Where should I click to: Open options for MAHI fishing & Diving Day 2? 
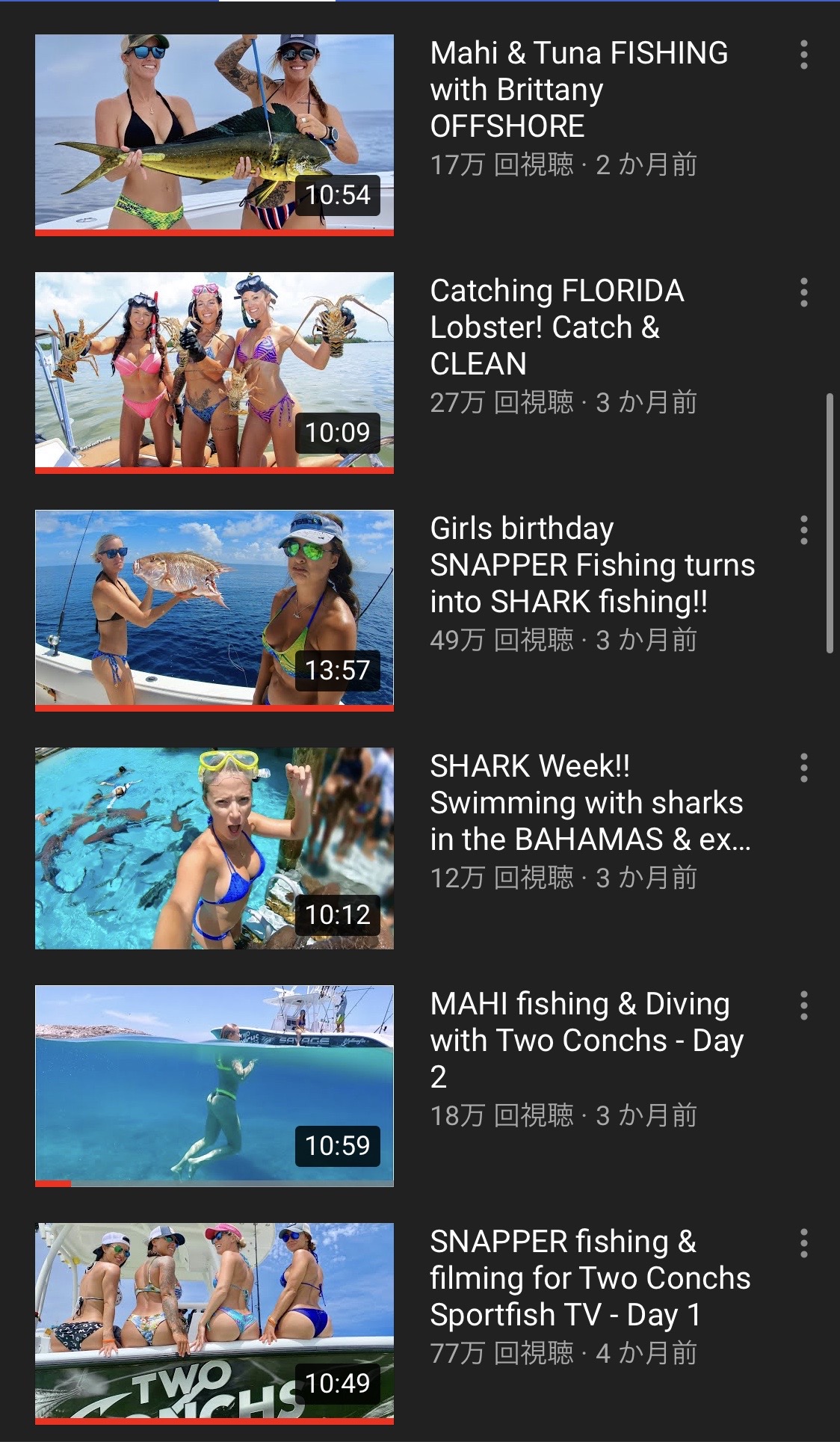point(803,1005)
